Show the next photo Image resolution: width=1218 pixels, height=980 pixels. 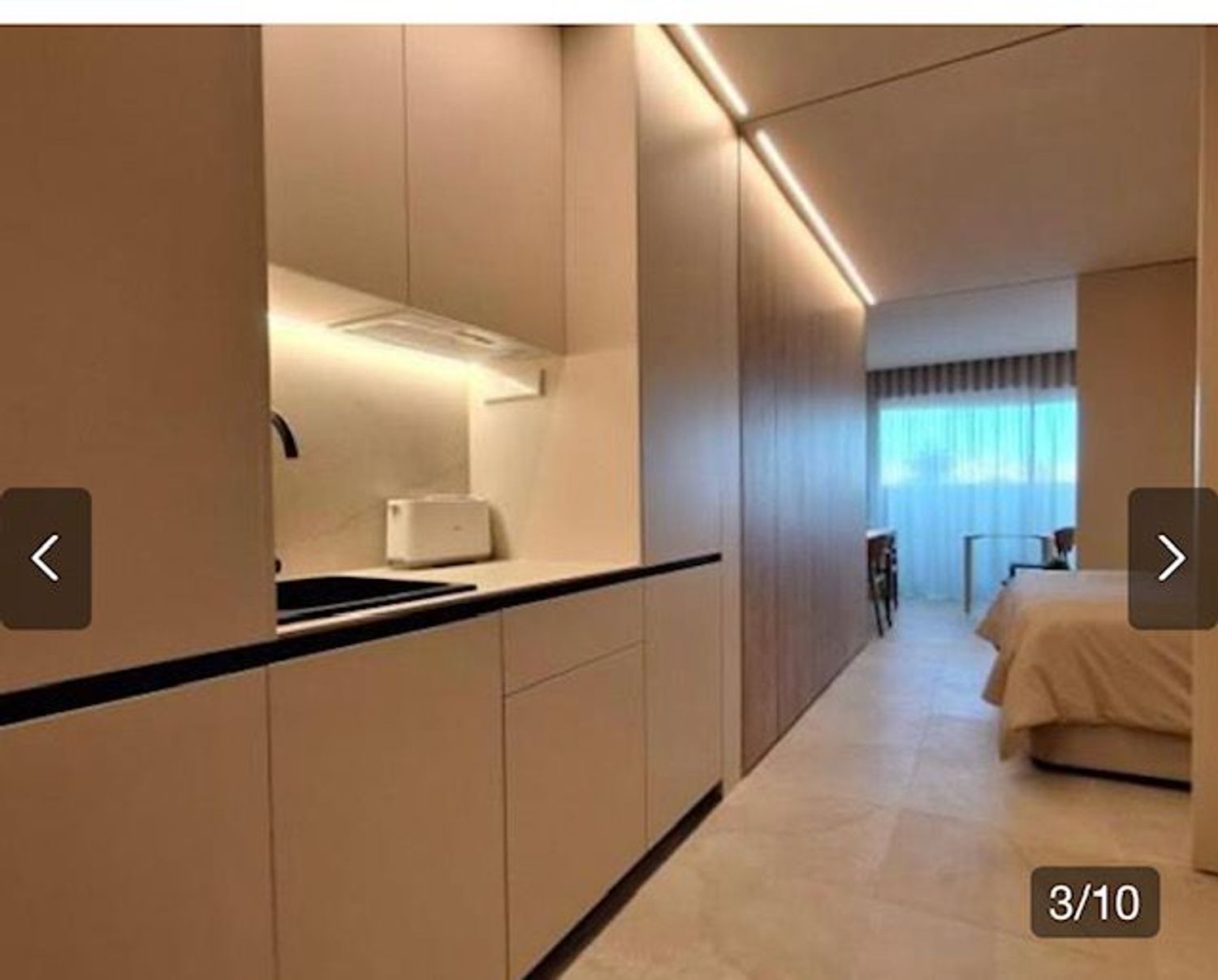point(1171,558)
